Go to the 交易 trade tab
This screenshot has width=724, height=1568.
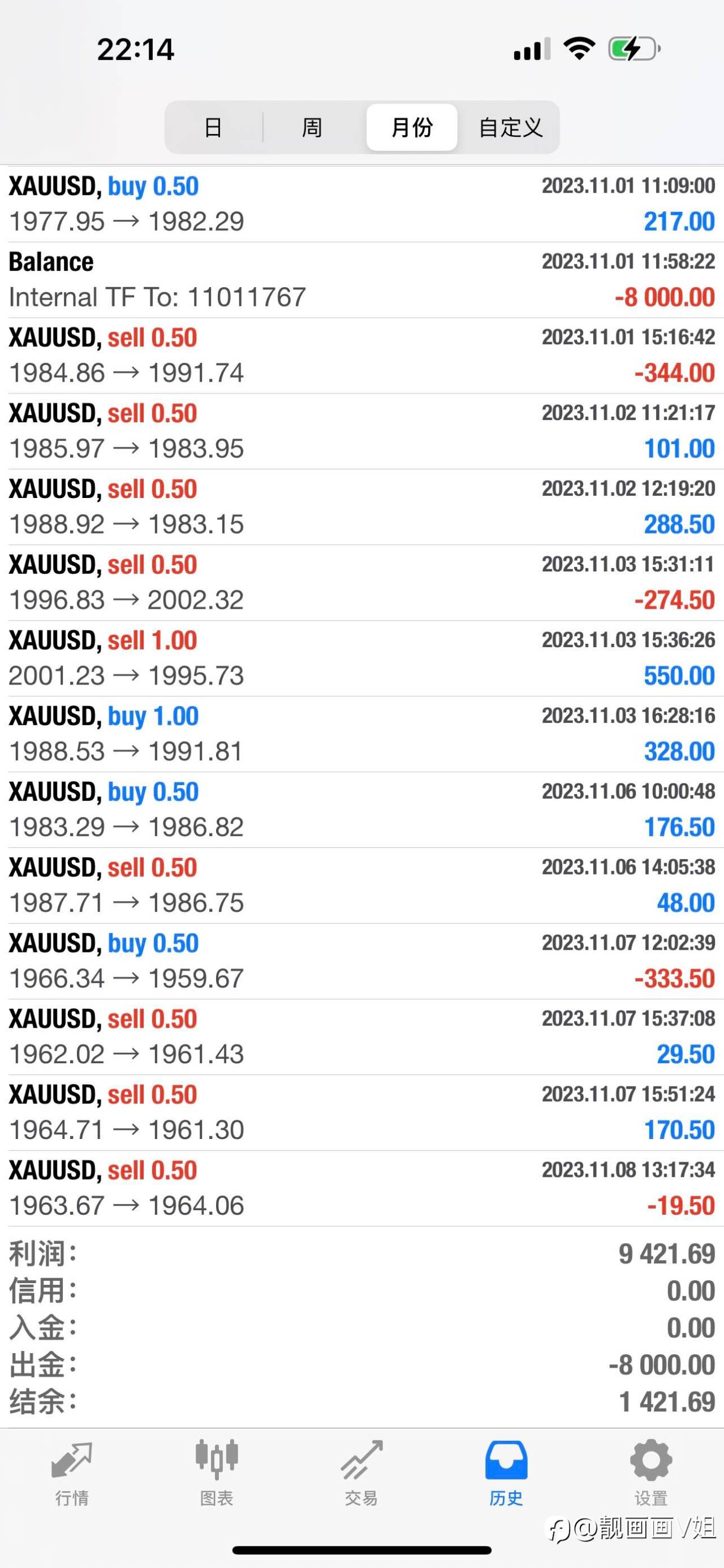(361, 1473)
